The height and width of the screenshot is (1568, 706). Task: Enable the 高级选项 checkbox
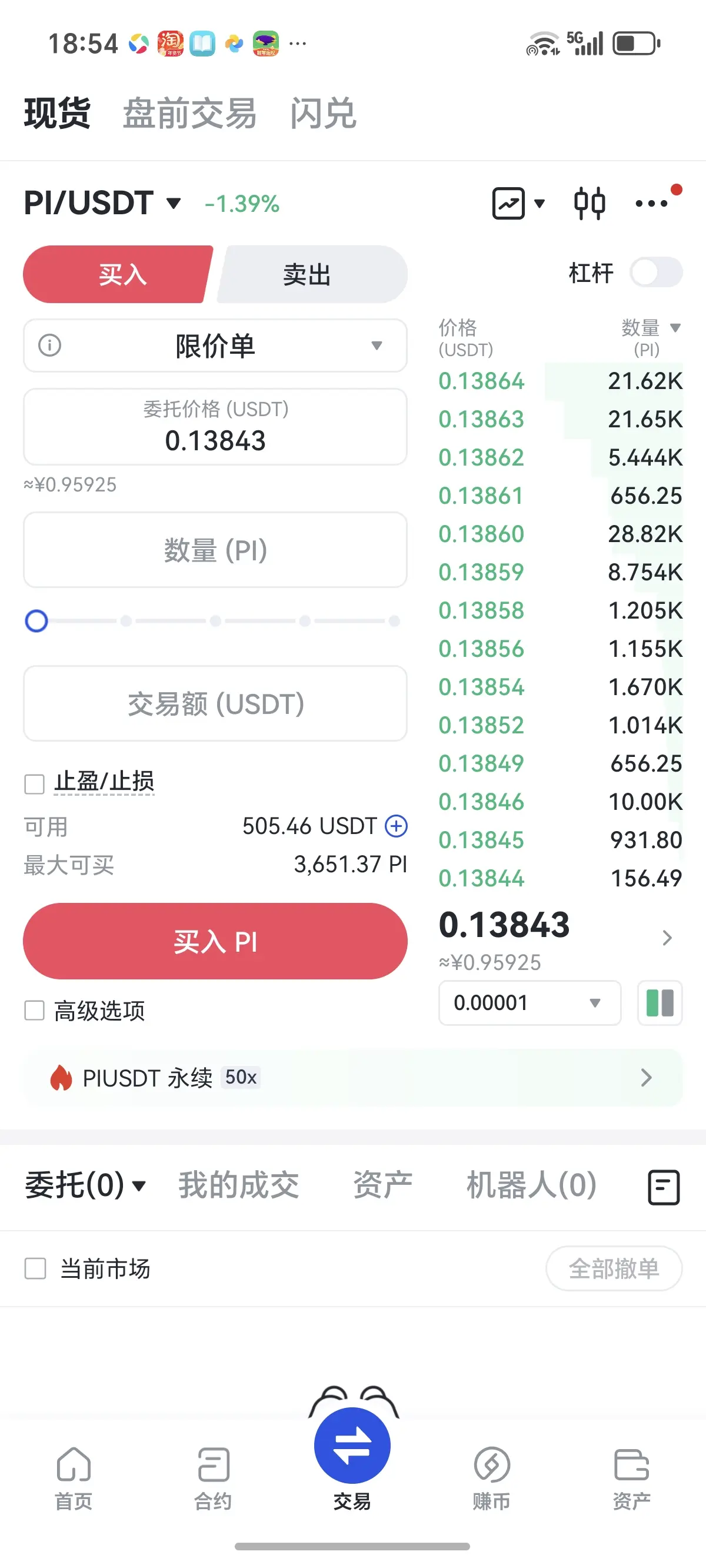pyautogui.click(x=35, y=1011)
